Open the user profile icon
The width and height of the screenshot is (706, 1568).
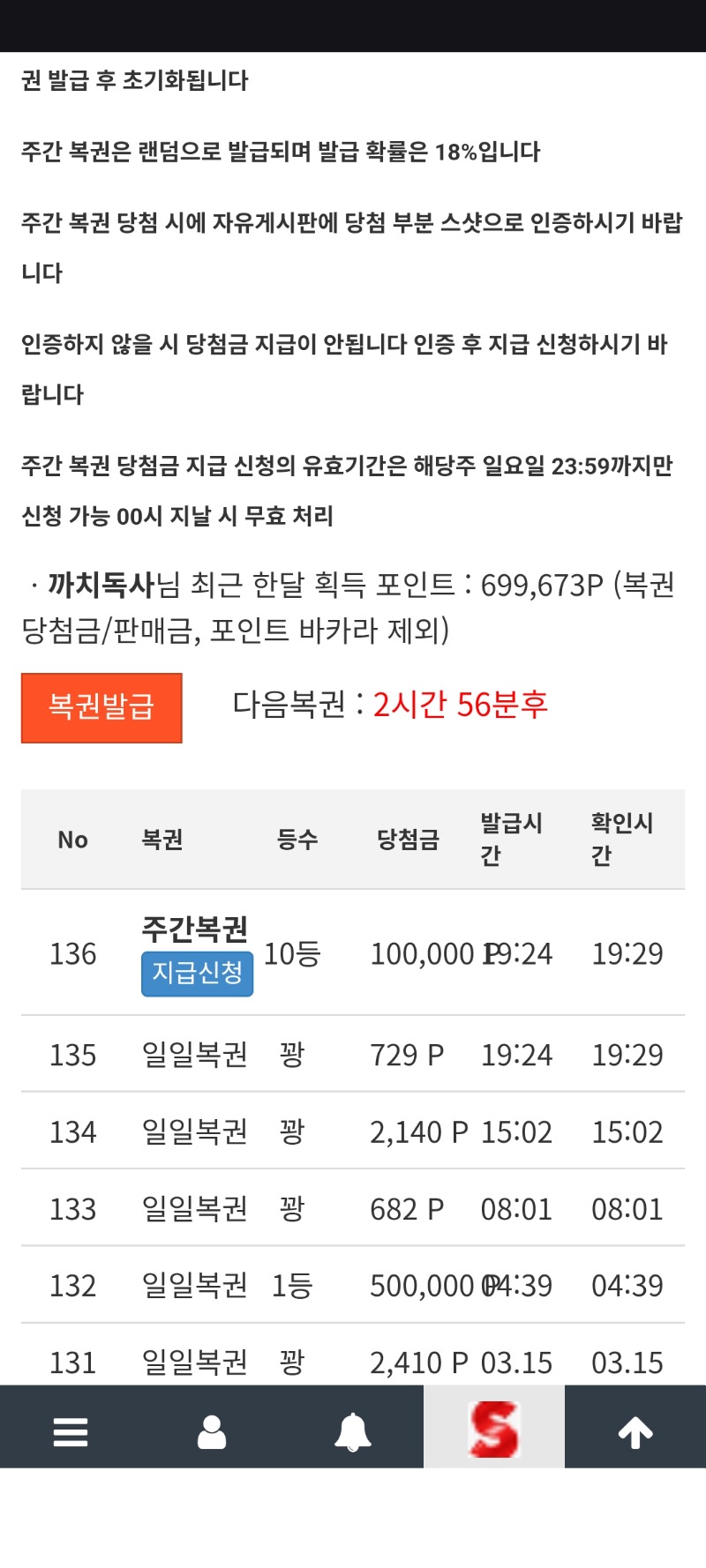tap(212, 1432)
